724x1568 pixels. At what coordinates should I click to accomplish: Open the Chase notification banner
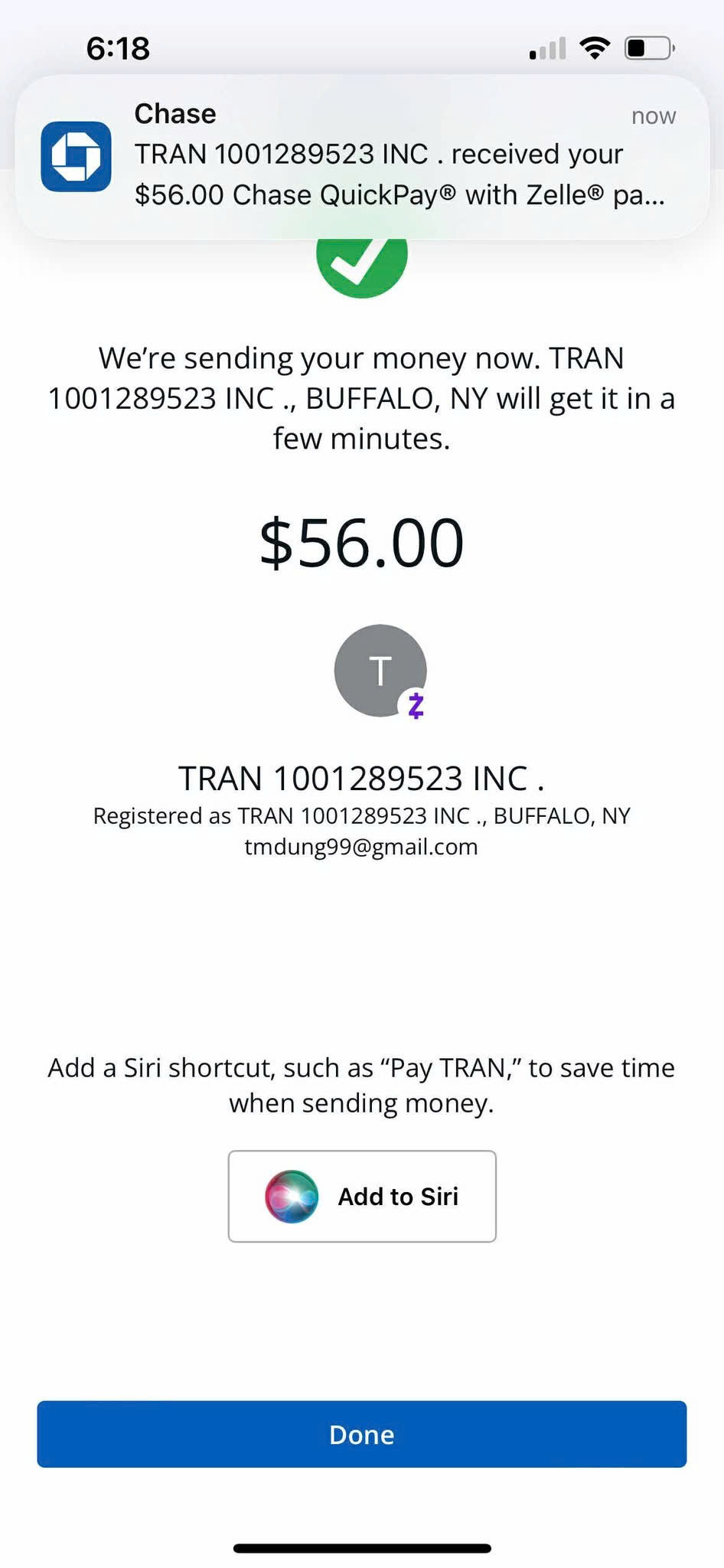[x=362, y=156]
